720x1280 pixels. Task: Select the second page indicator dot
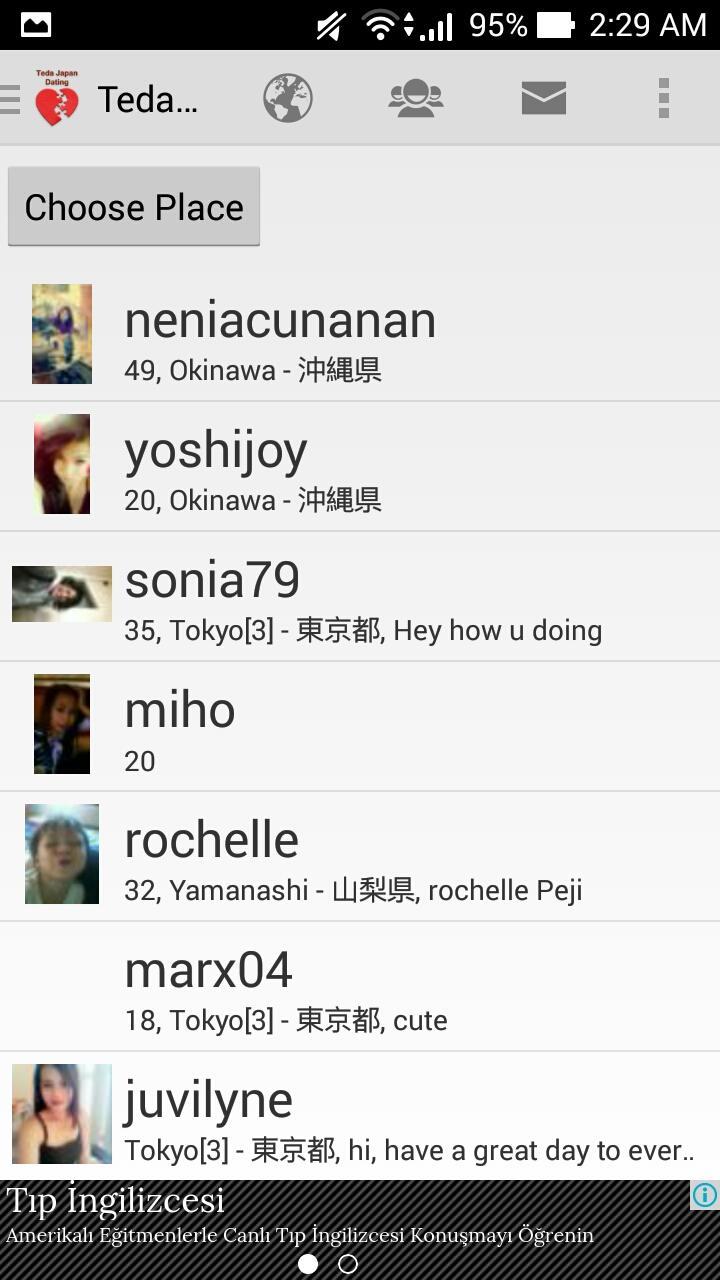tap(350, 1262)
